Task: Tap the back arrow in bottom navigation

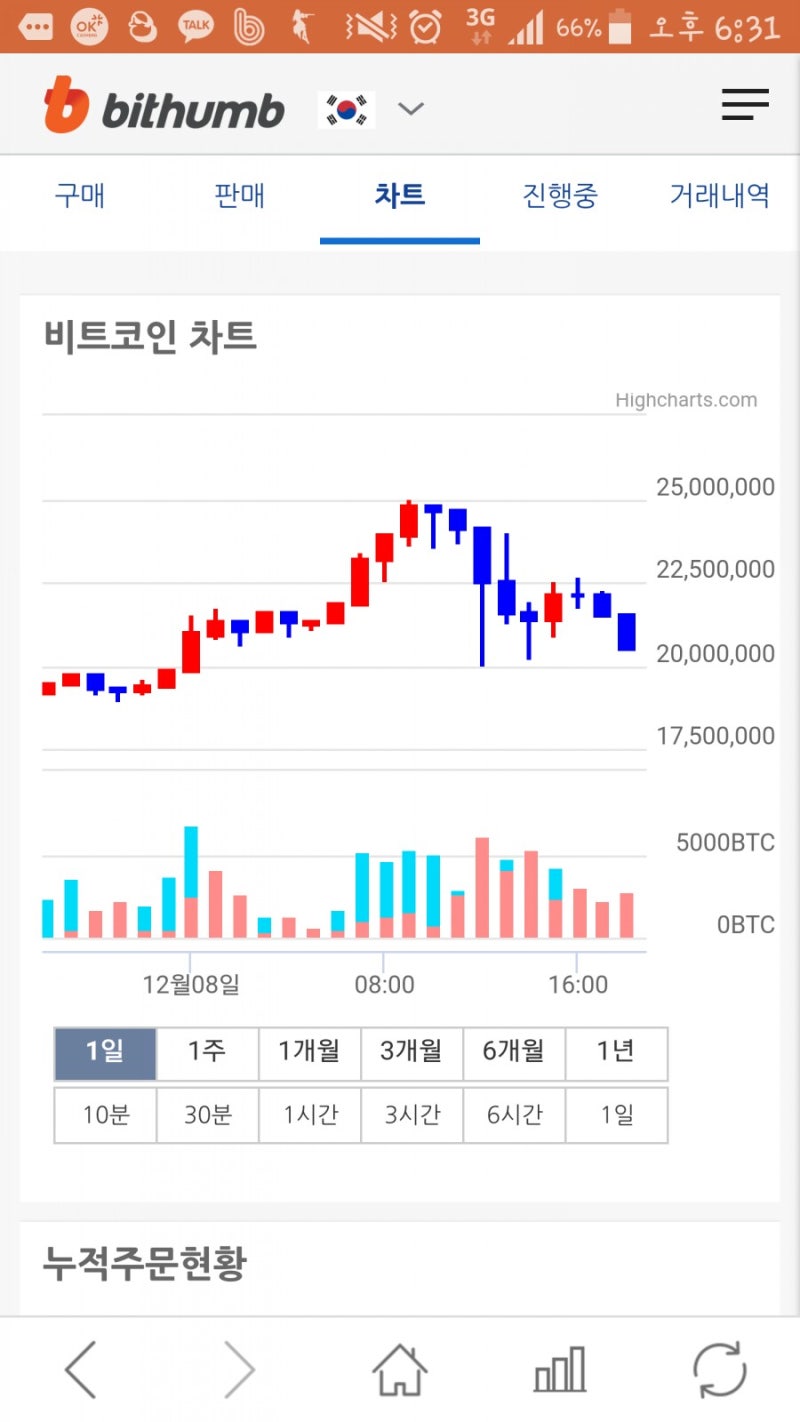Action: 81,1368
